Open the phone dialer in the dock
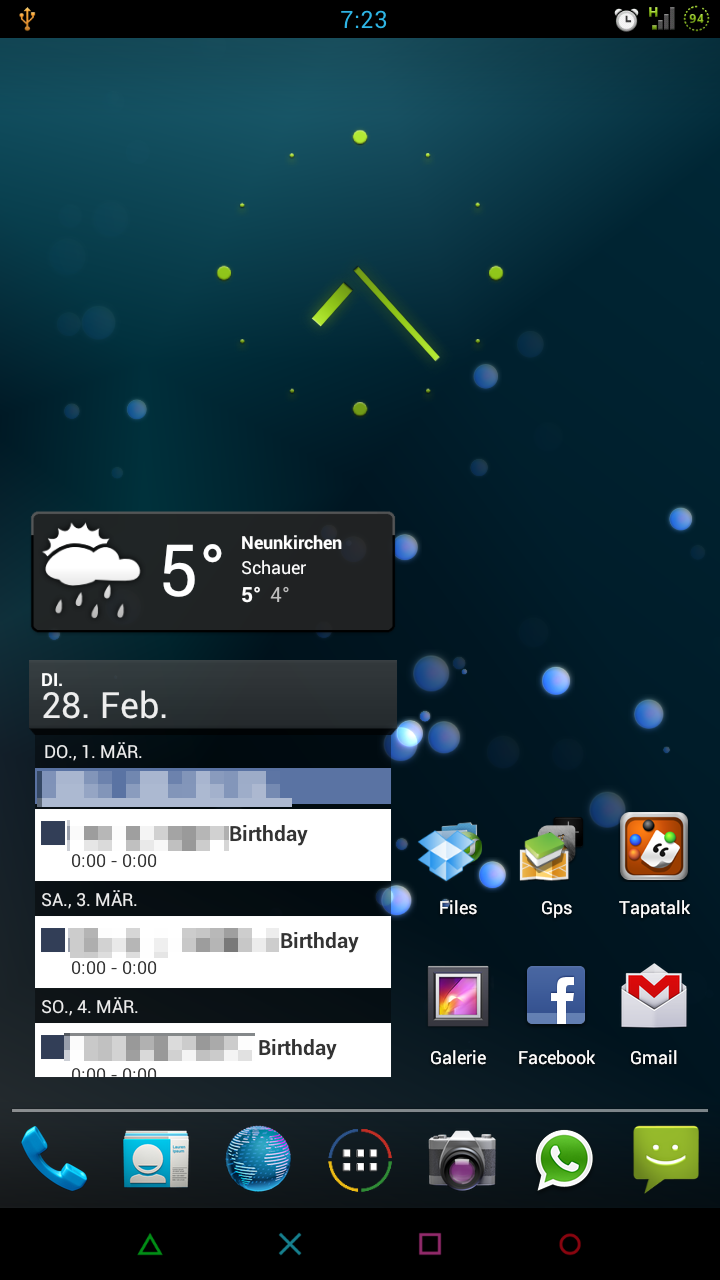 (x=53, y=1158)
